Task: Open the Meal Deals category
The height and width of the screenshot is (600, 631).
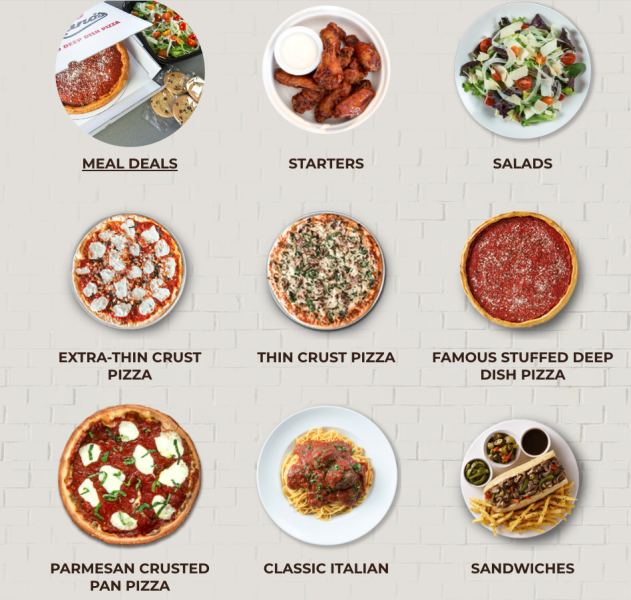Action: pyautogui.click(x=130, y=163)
